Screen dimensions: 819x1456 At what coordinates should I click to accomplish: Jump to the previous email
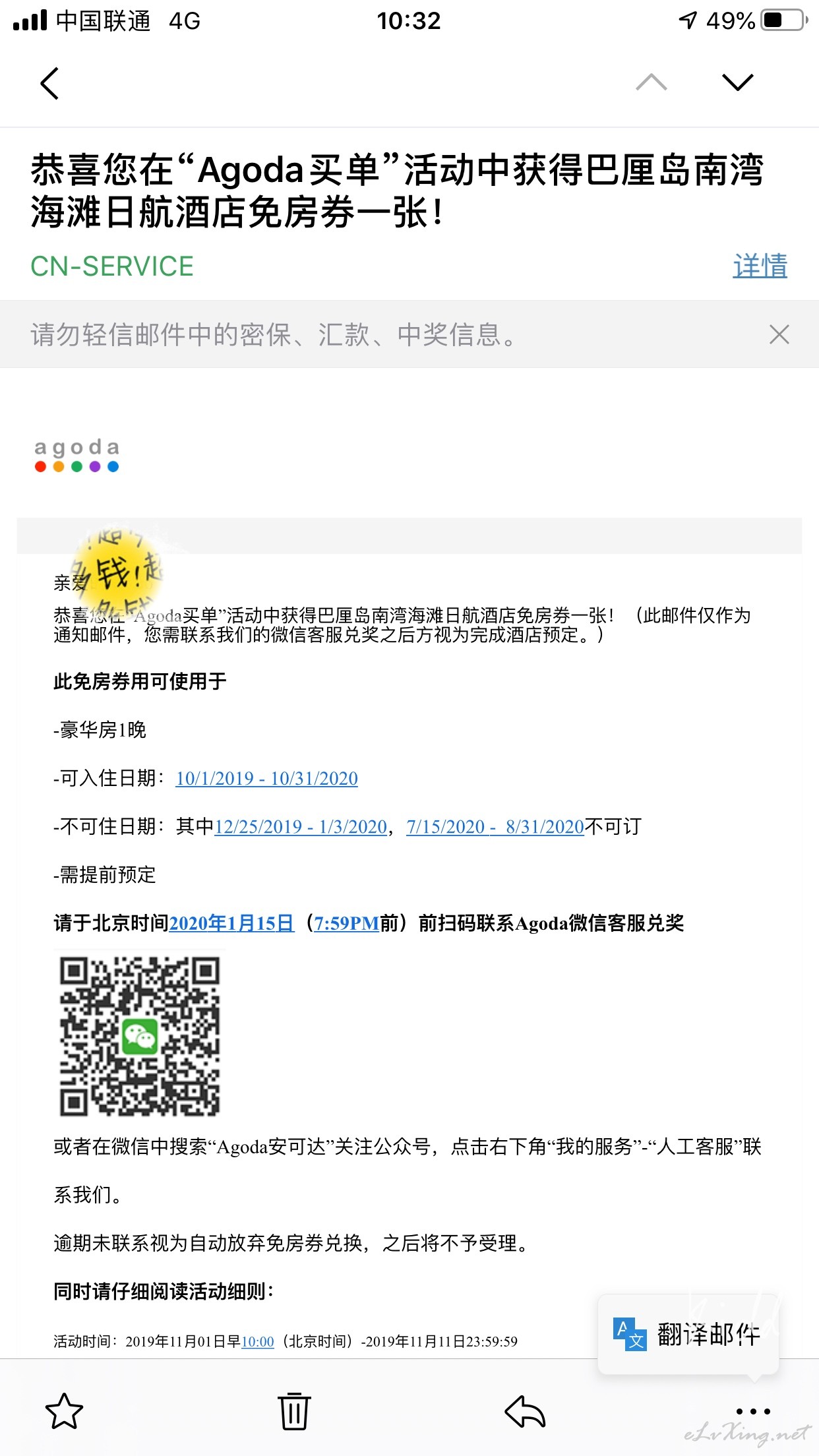coord(651,82)
